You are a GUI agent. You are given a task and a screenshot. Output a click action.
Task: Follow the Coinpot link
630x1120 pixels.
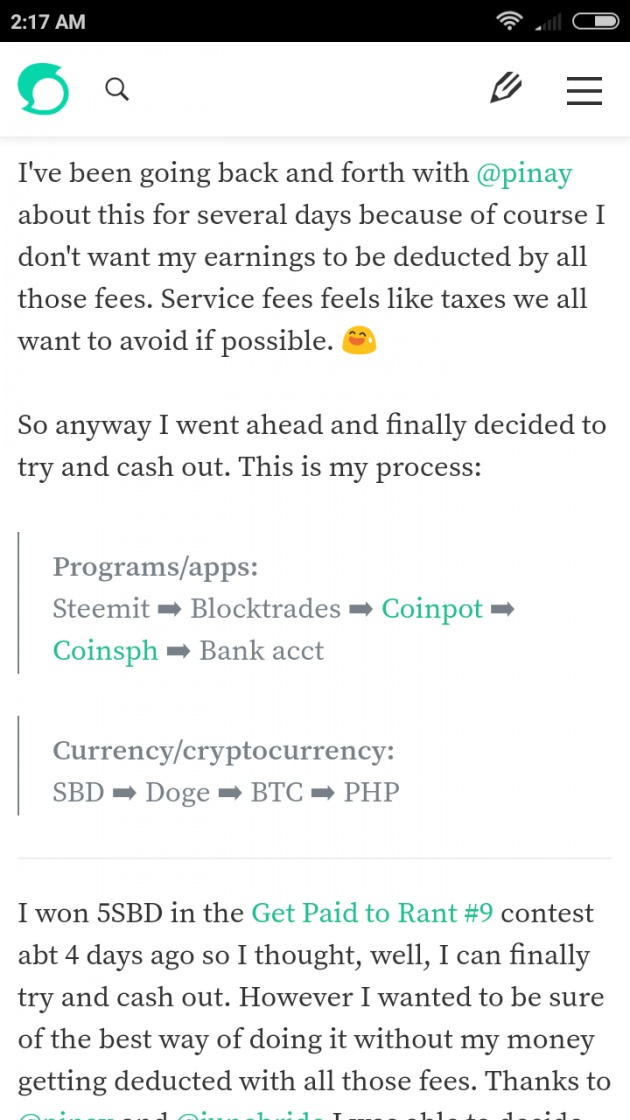[x=432, y=609]
